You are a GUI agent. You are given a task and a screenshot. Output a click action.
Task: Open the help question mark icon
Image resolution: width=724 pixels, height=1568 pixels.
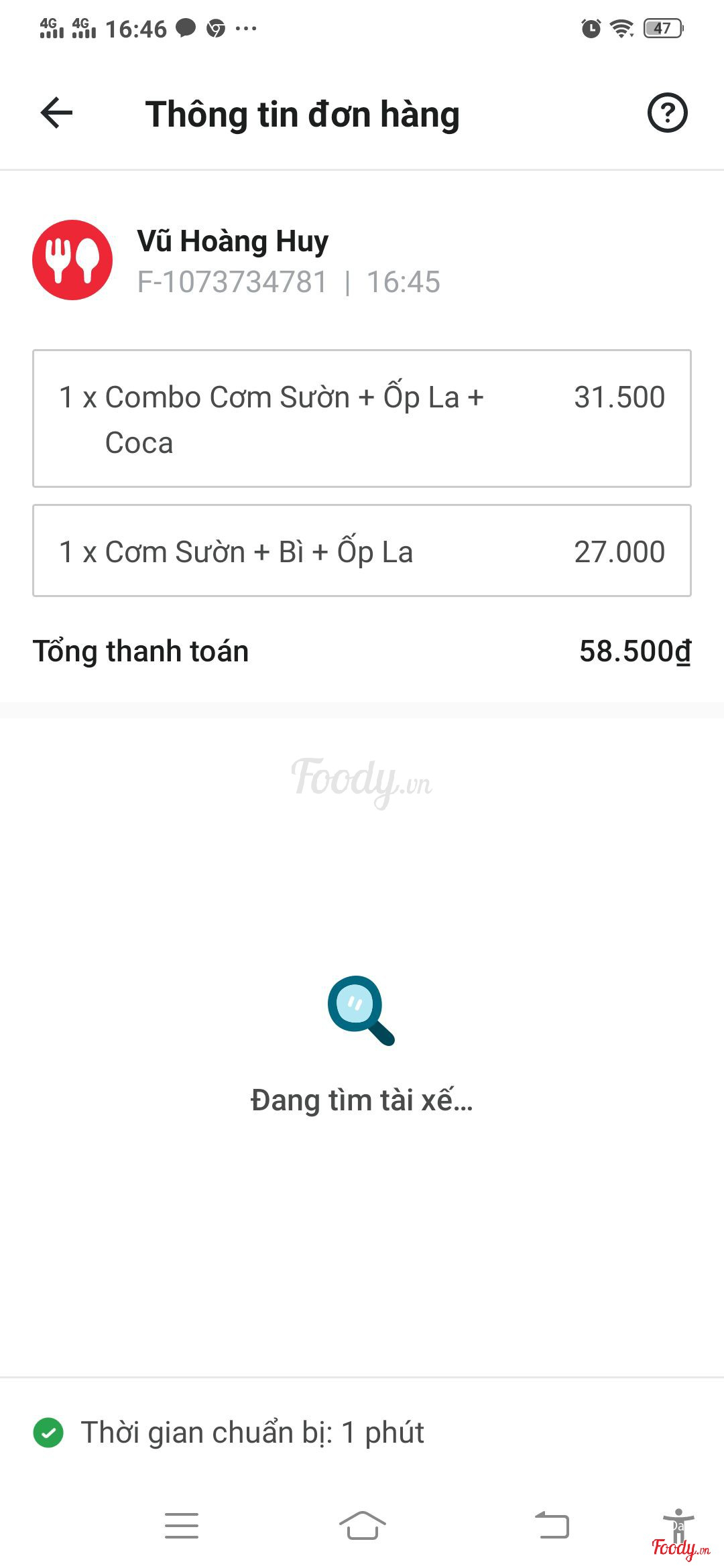tap(667, 113)
